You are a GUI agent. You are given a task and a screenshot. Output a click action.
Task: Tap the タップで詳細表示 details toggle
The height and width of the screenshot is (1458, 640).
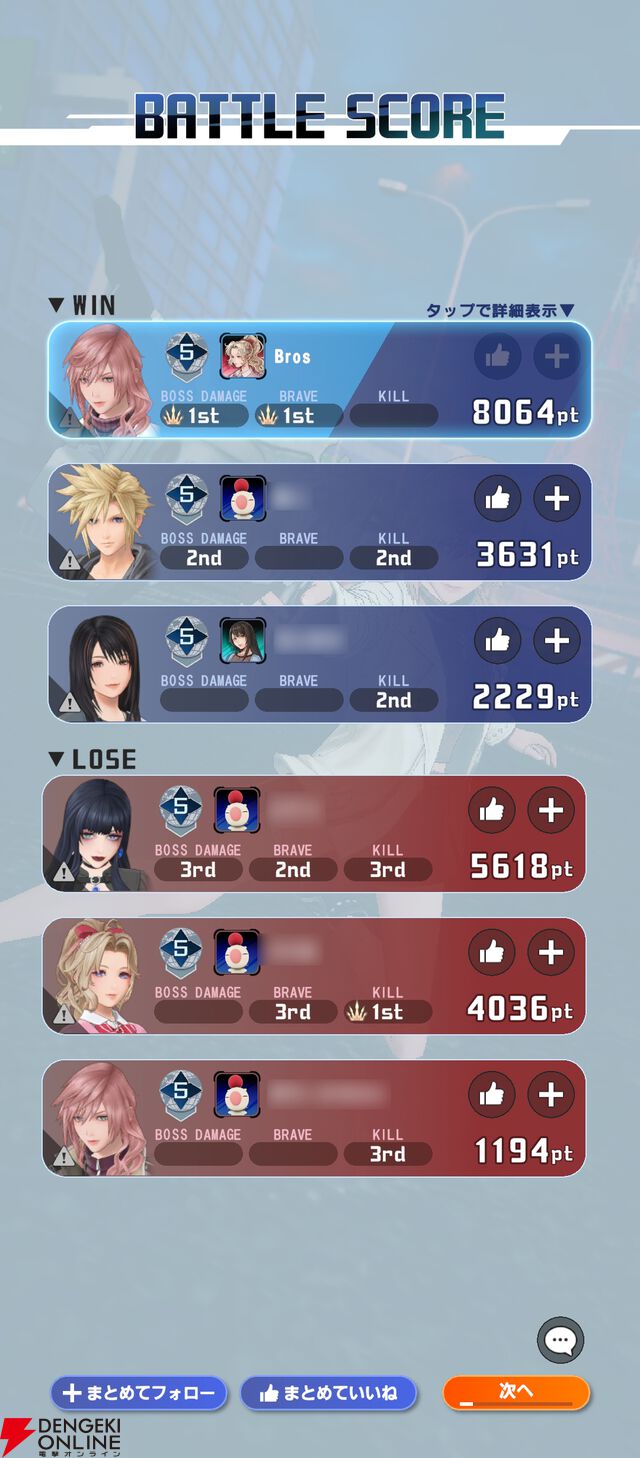click(x=500, y=311)
